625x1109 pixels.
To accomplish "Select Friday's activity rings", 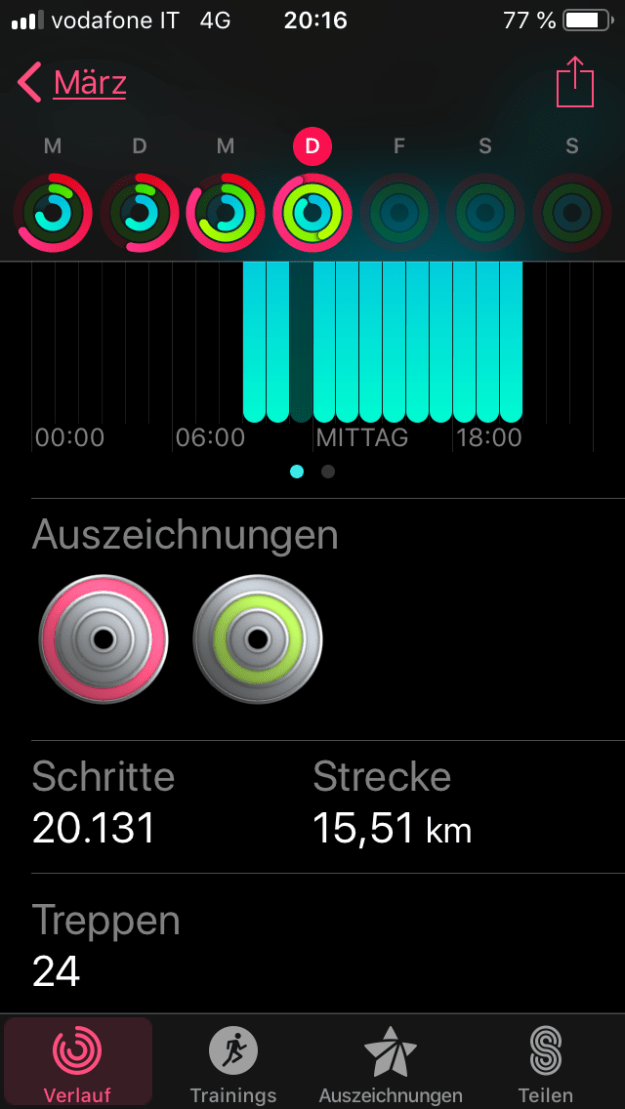I will pos(399,211).
